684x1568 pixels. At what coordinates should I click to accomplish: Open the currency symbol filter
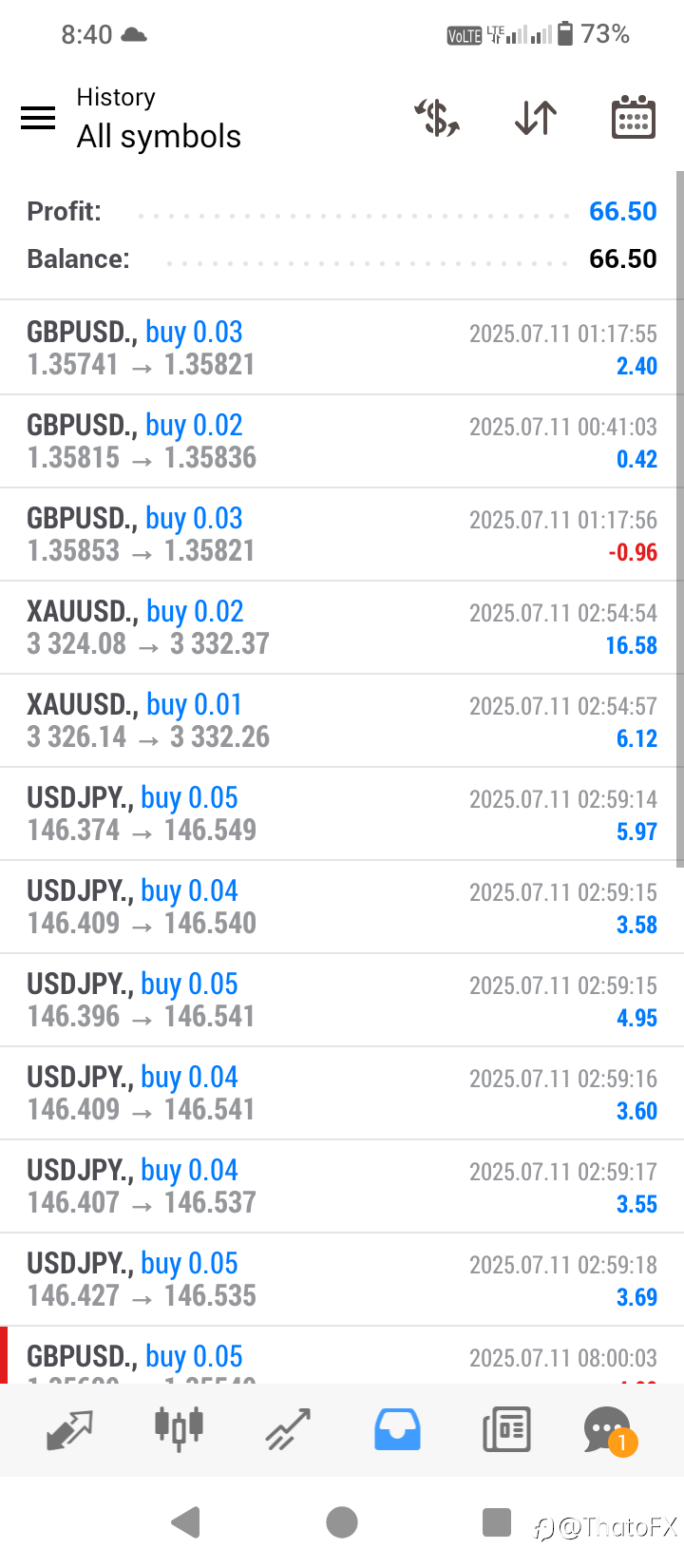437,118
